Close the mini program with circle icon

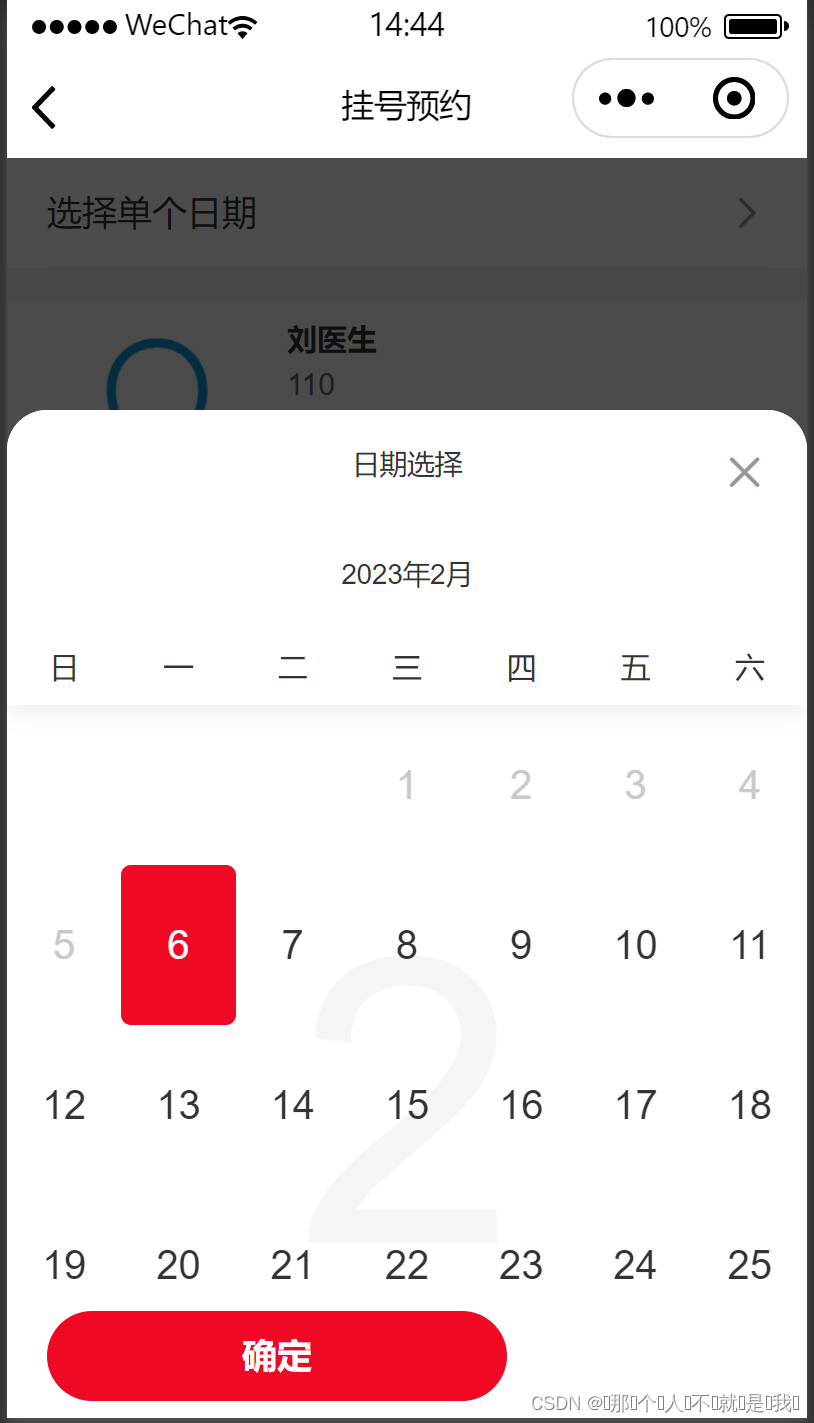pyautogui.click(x=734, y=99)
